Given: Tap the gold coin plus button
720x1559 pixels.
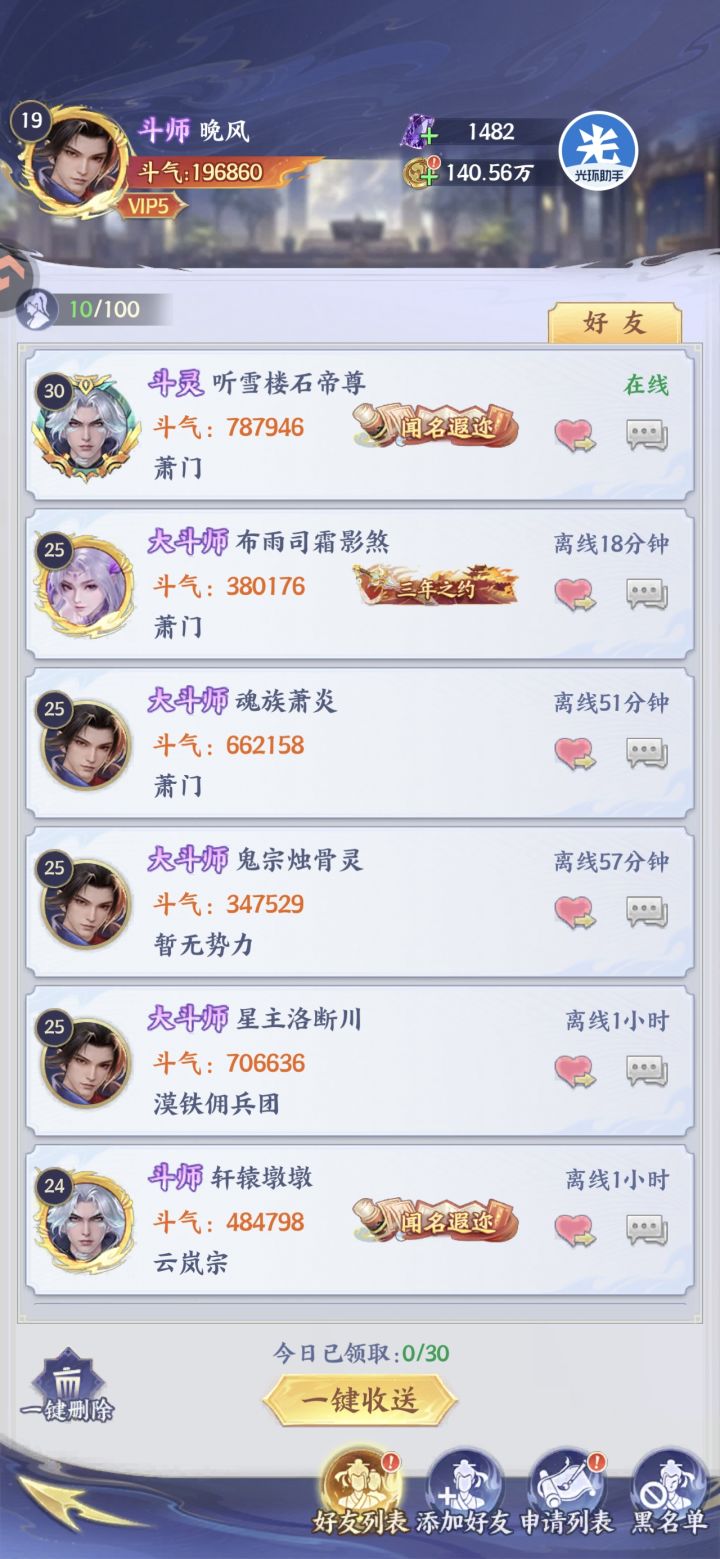Looking at the screenshot, I should 427,175.
